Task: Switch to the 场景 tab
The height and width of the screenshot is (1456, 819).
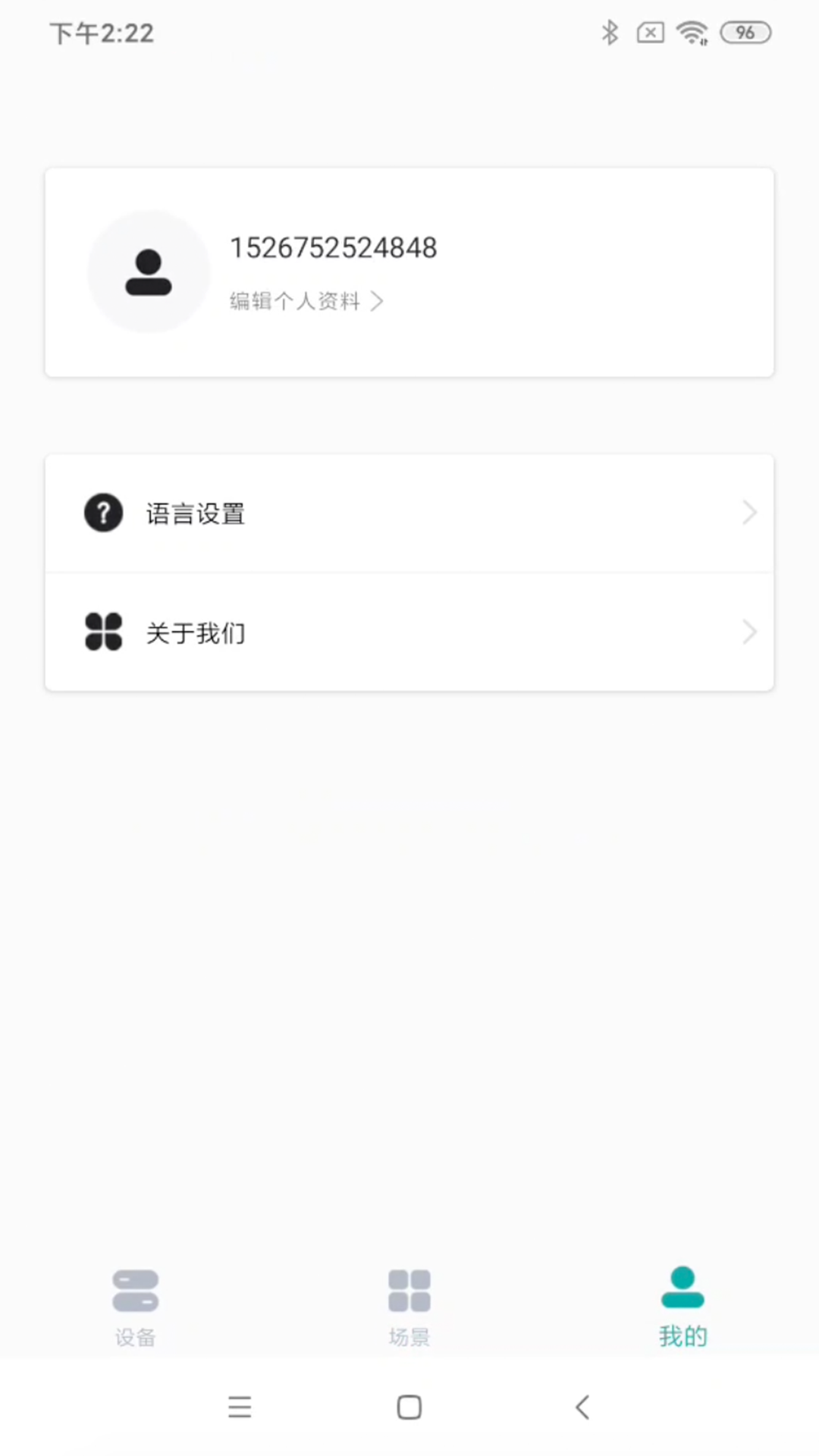Action: click(x=409, y=1306)
